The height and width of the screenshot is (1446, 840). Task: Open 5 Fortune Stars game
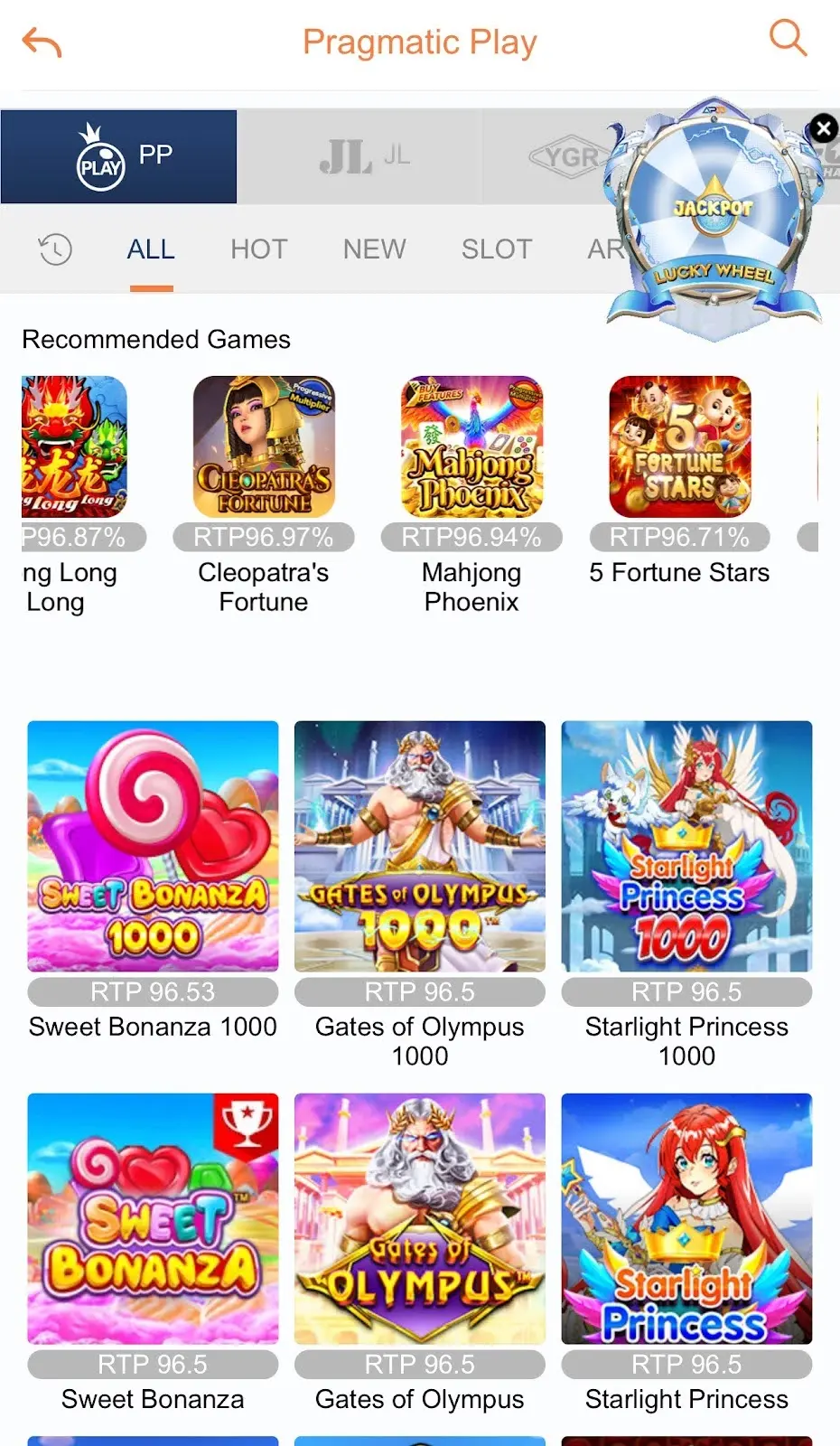[679, 446]
